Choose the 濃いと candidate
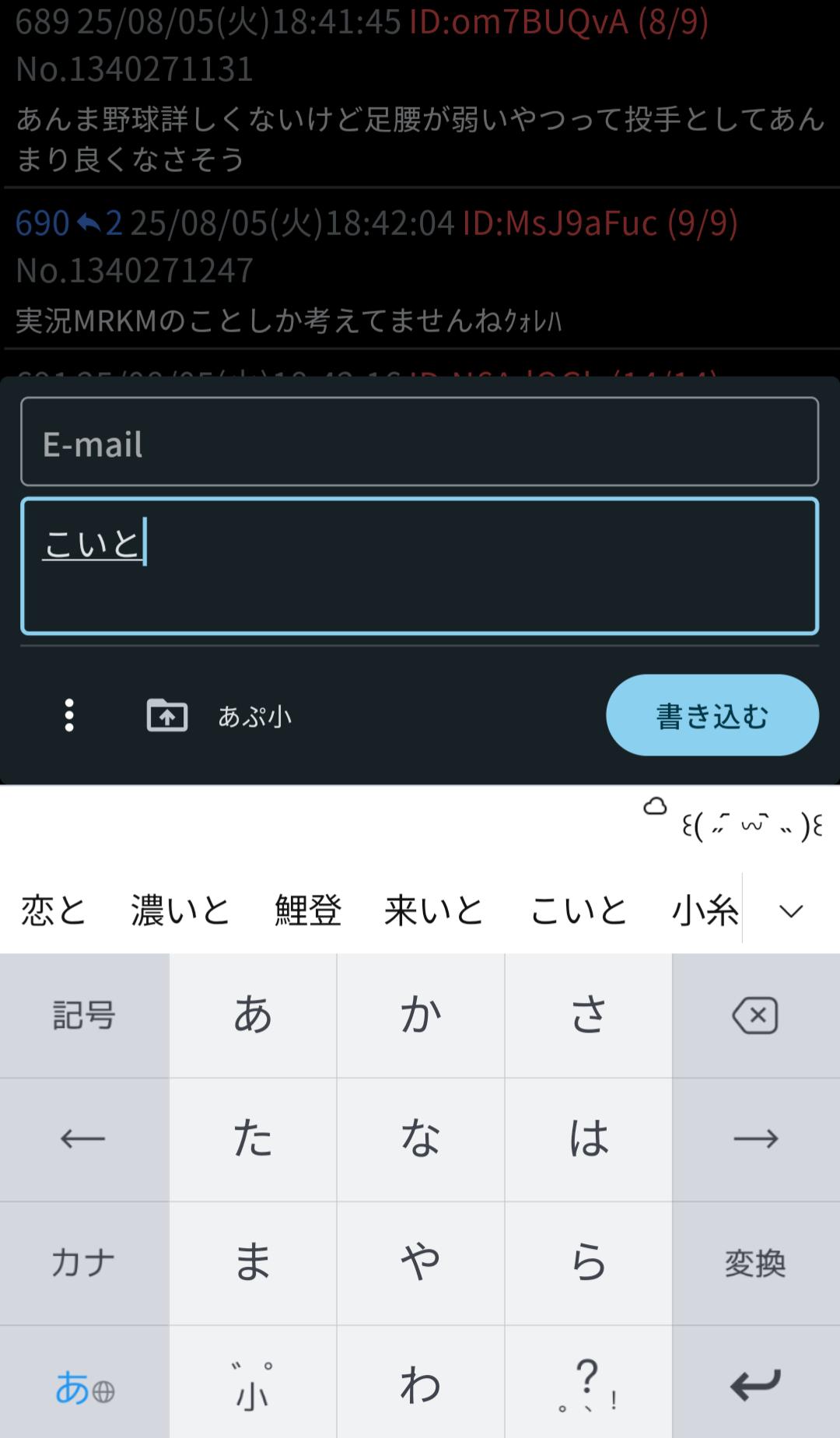This screenshot has height=1438, width=840. (180, 910)
